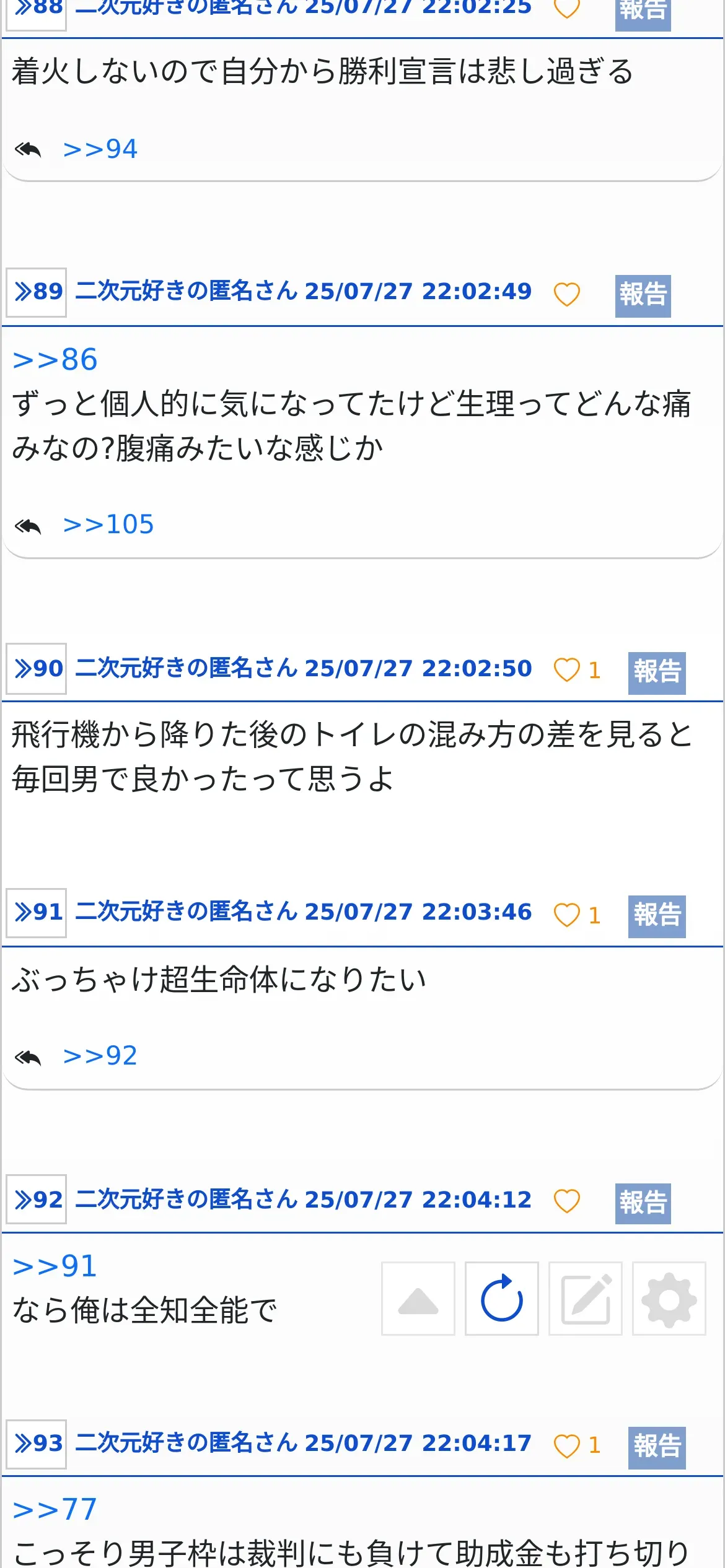Like post number 91
This screenshot has height=1568, width=725.
click(x=566, y=915)
